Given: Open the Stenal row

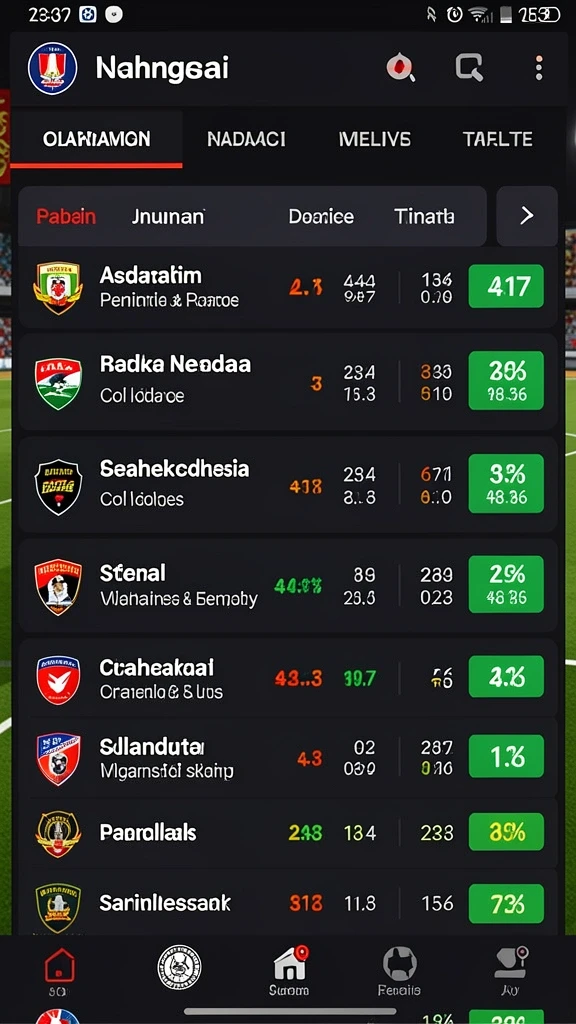Looking at the screenshot, I should tap(288, 585).
